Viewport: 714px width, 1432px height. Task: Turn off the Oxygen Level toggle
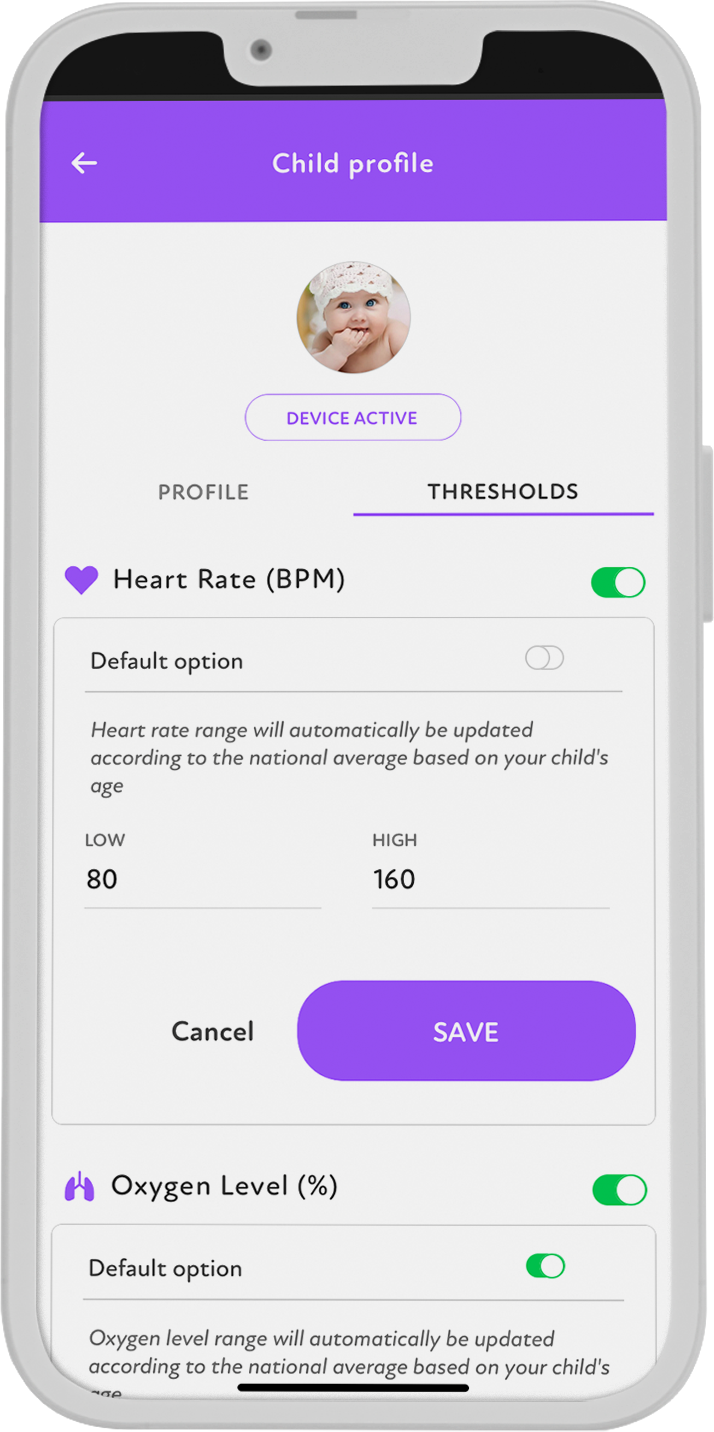pyautogui.click(x=619, y=1190)
